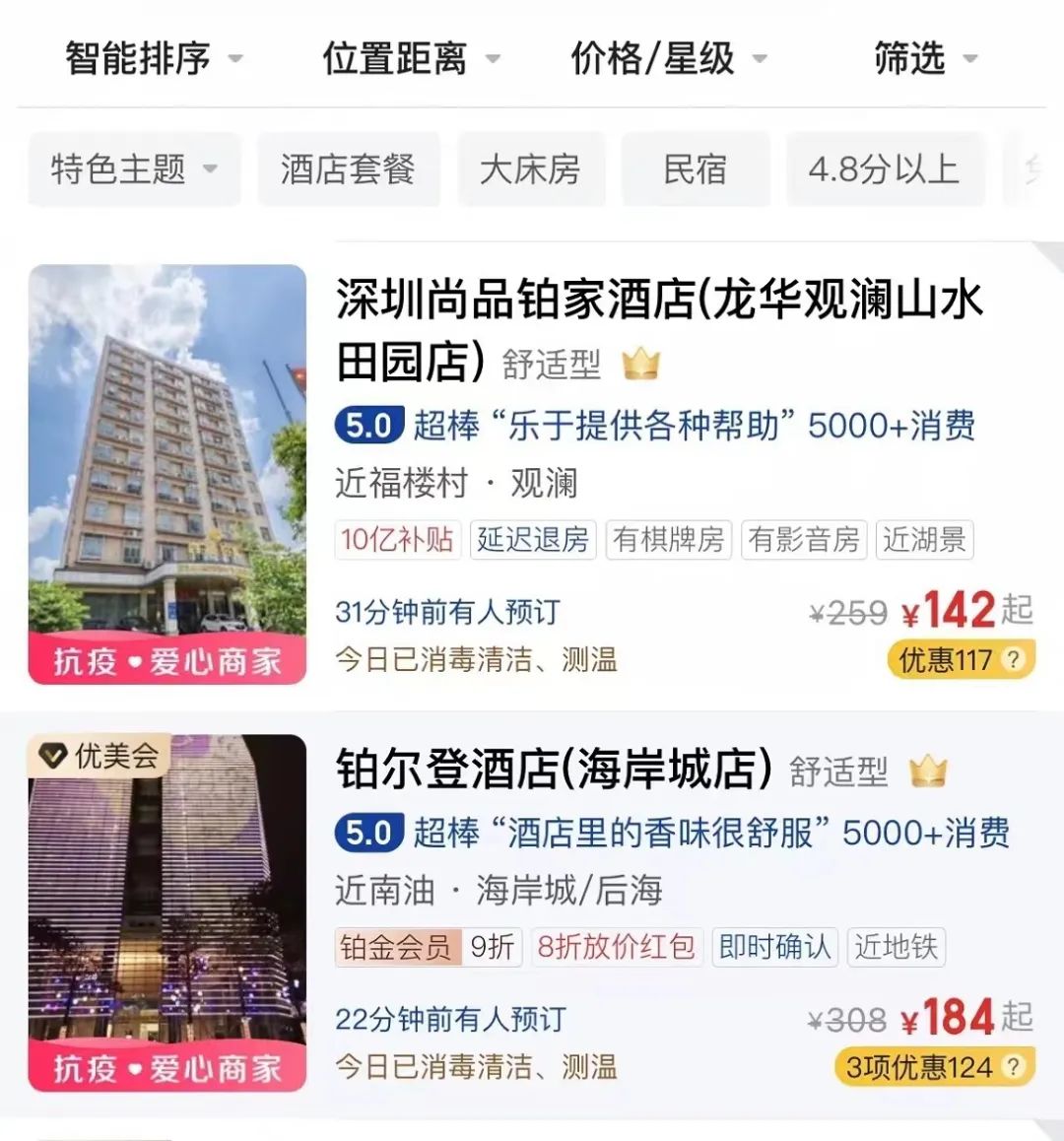This screenshot has width=1064, height=1141.
Task: Click the 5.0 rating badge of 铂尔登酒店
Action: [370, 833]
